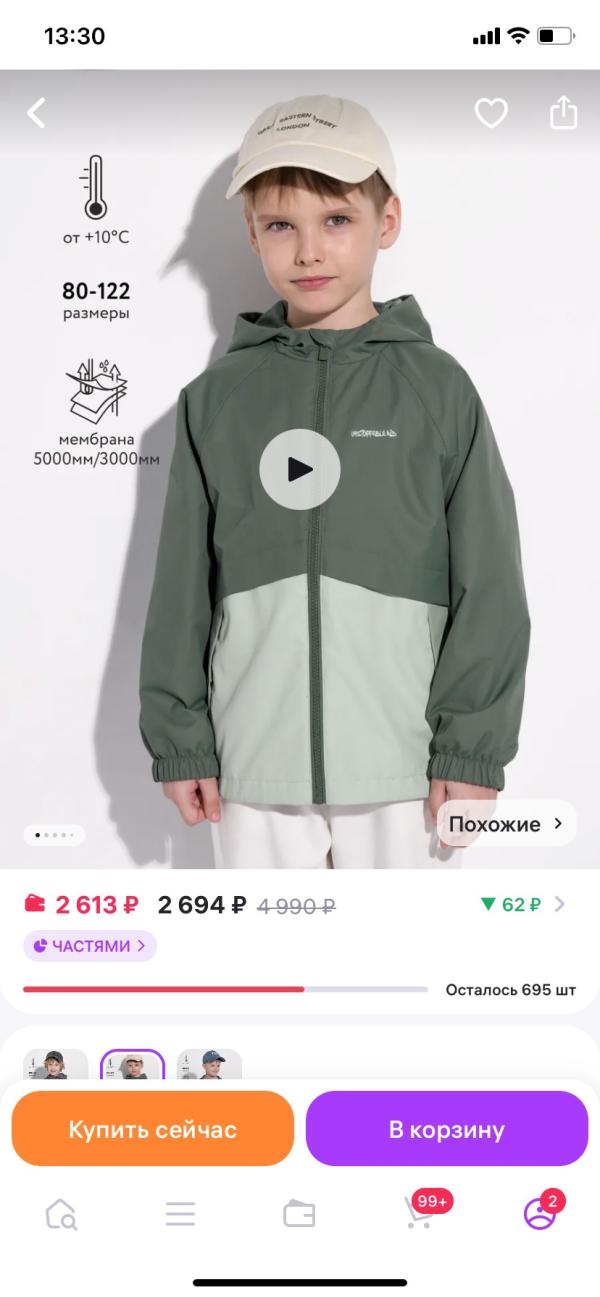Viewport: 600px width, 1297px height.
Task: Open similar items via Похожие
Action: [x=506, y=824]
